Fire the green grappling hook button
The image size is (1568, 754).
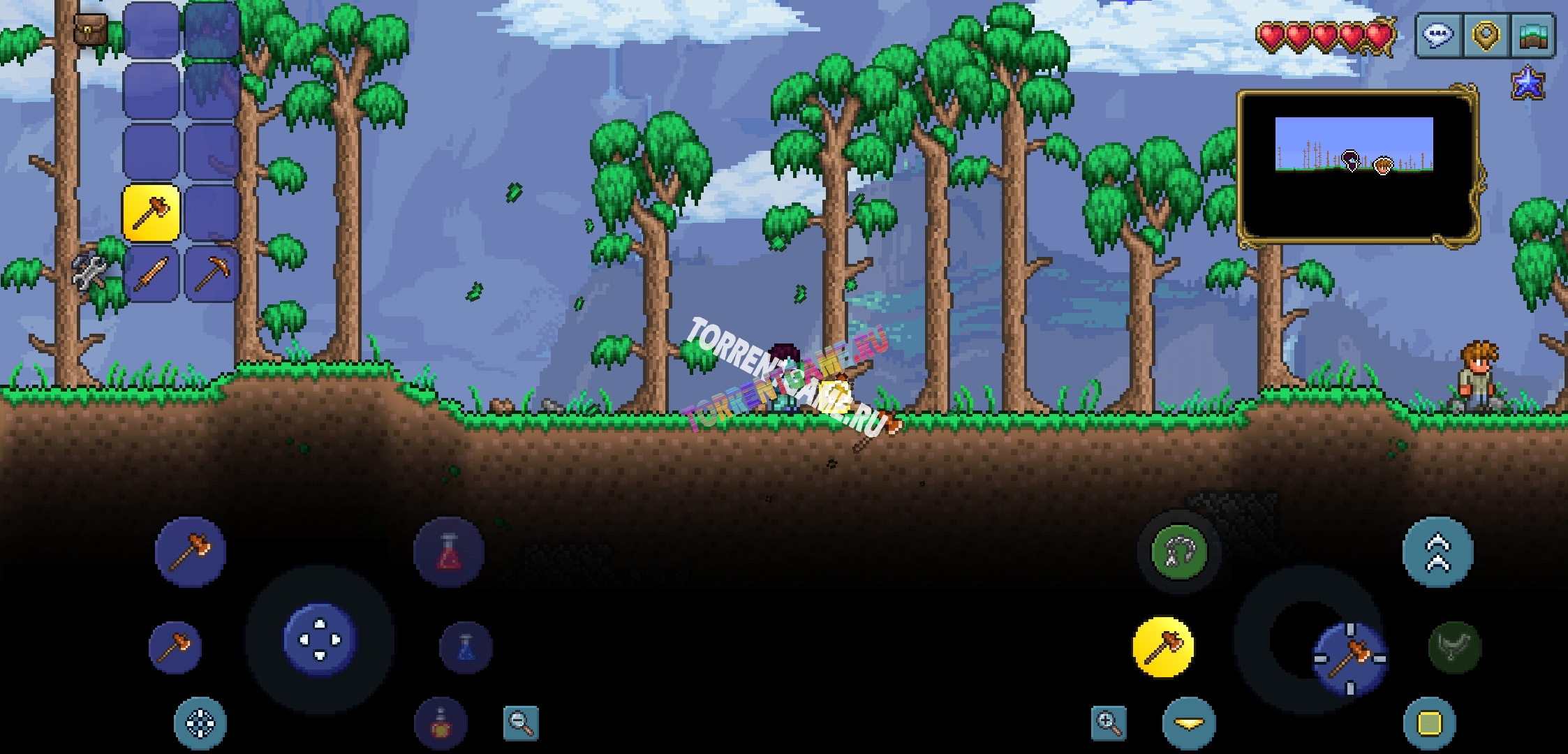coord(1179,552)
